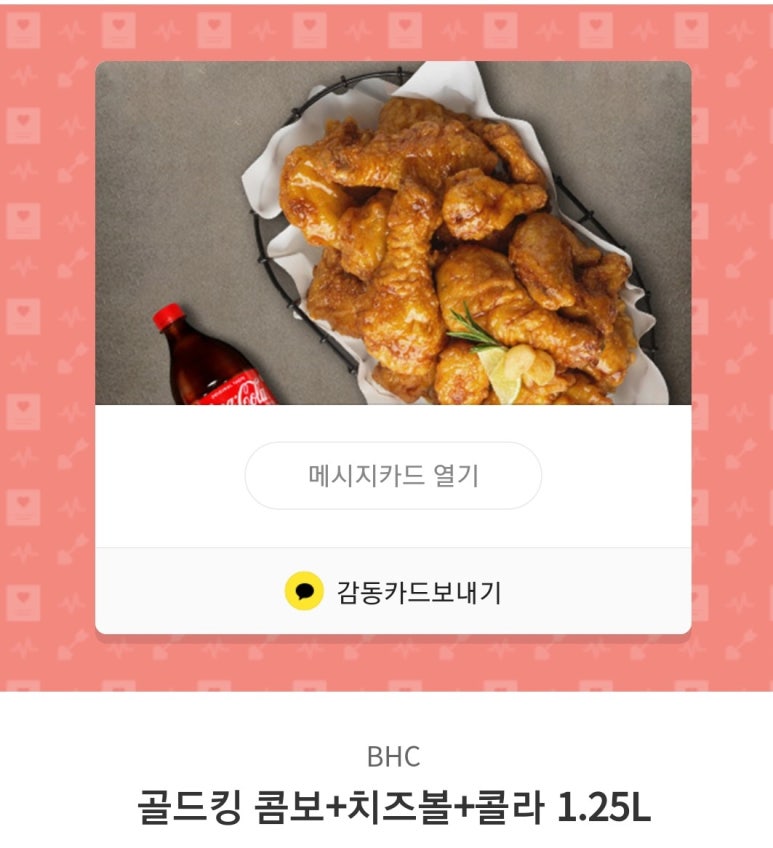Send a thank-you card via 감동카드보내기

(393, 592)
